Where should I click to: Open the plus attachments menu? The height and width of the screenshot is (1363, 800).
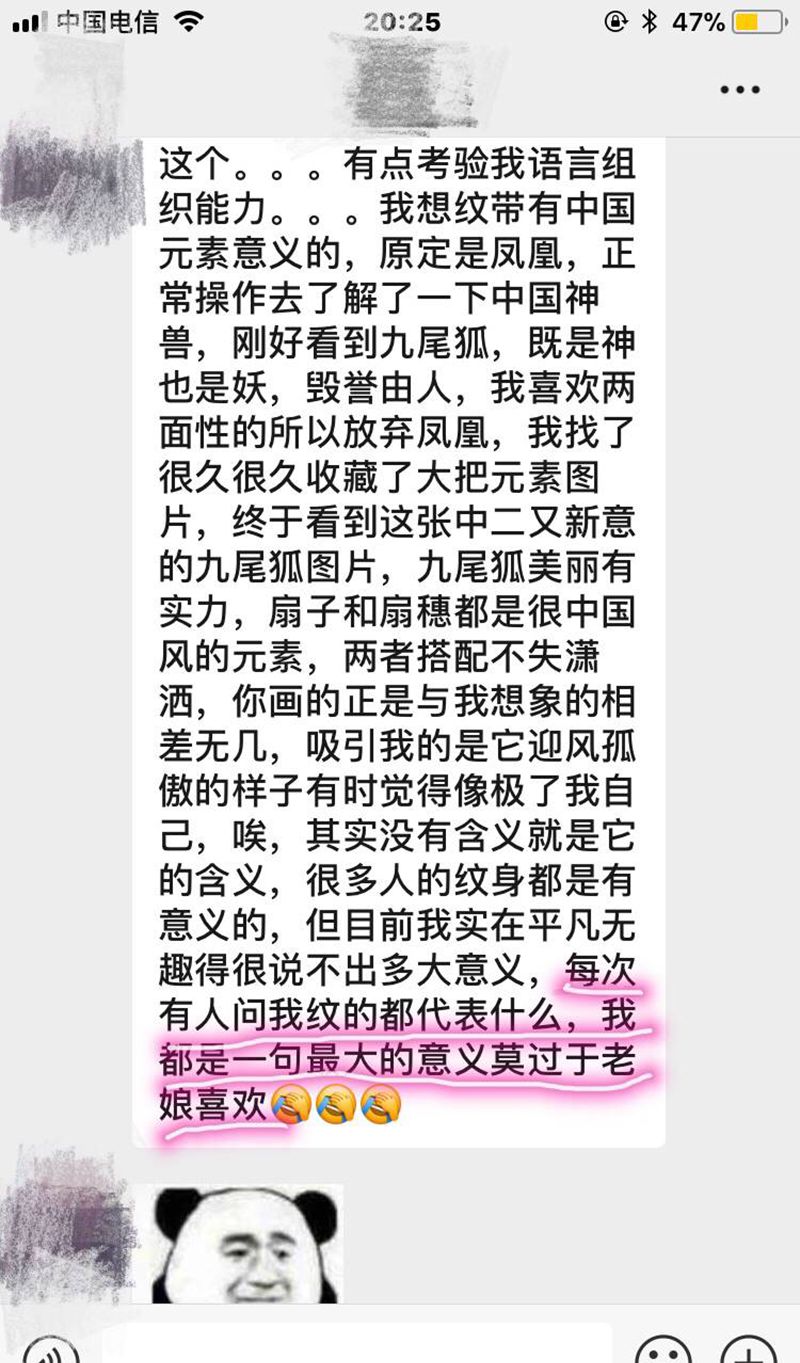pyautogui.click(x=748, y=1350)
